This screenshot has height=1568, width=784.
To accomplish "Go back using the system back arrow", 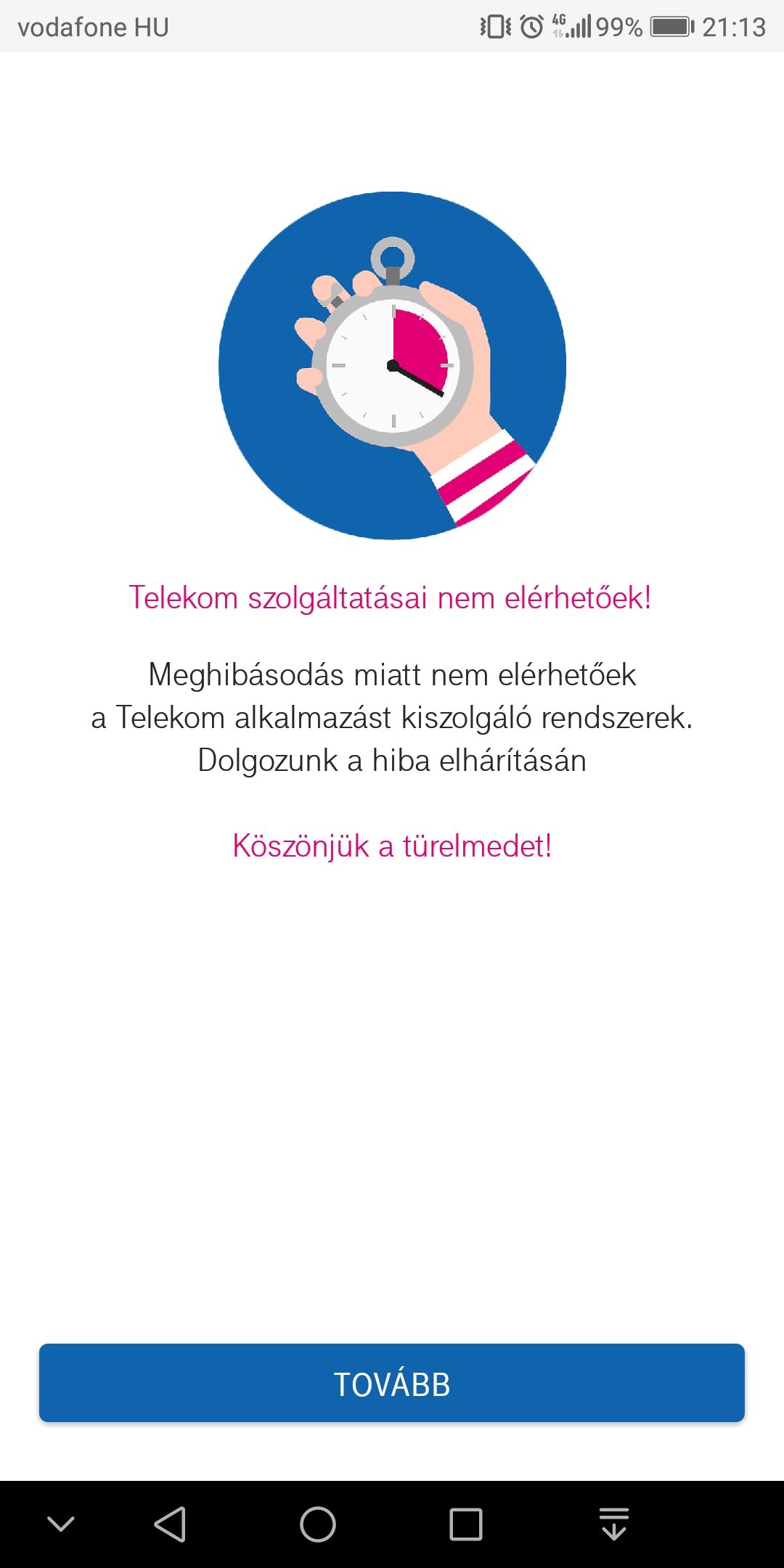I will [x=171, y=1524].
